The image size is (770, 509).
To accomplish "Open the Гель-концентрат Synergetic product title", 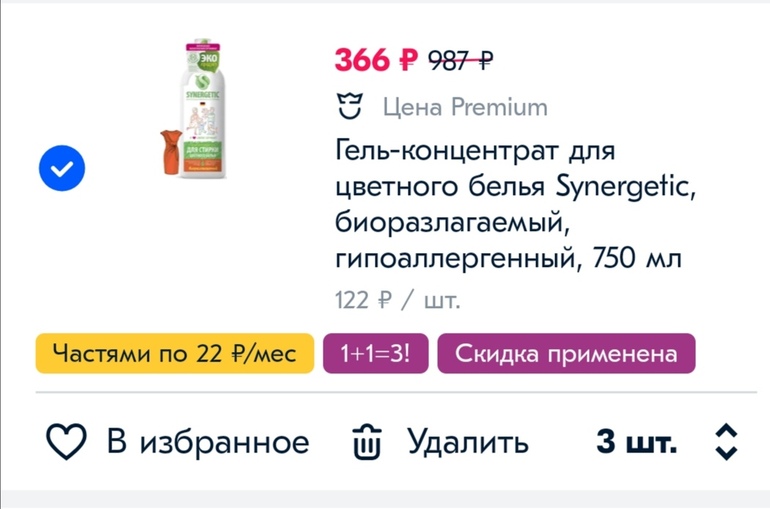I will coord(508,206).
